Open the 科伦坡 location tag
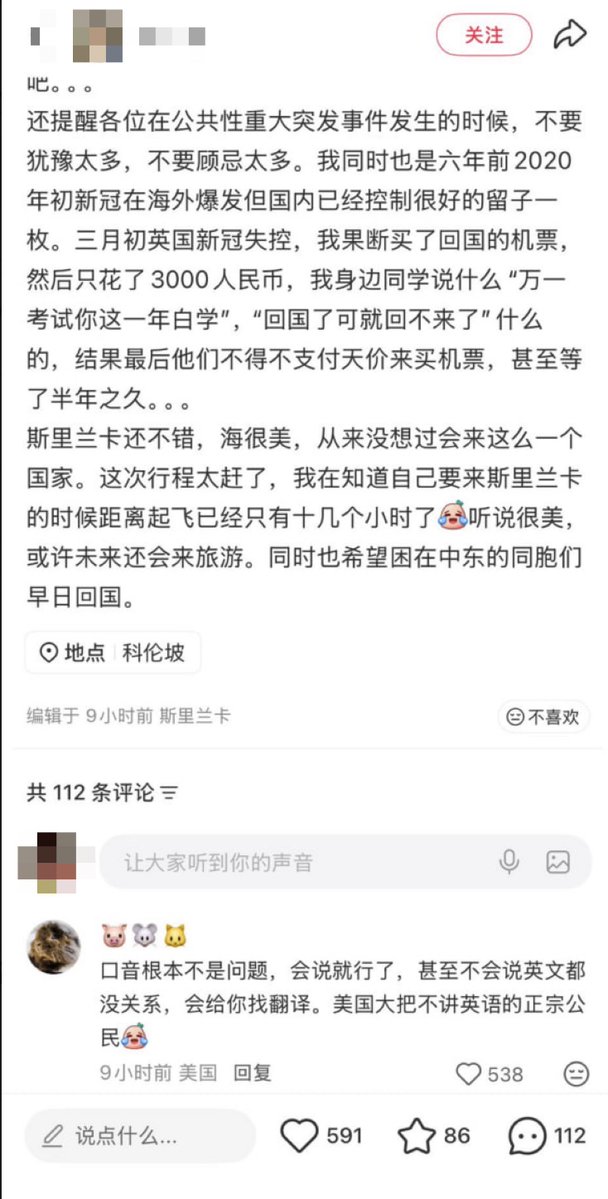Screen dimensions: 608x1199 coord(112,653)
